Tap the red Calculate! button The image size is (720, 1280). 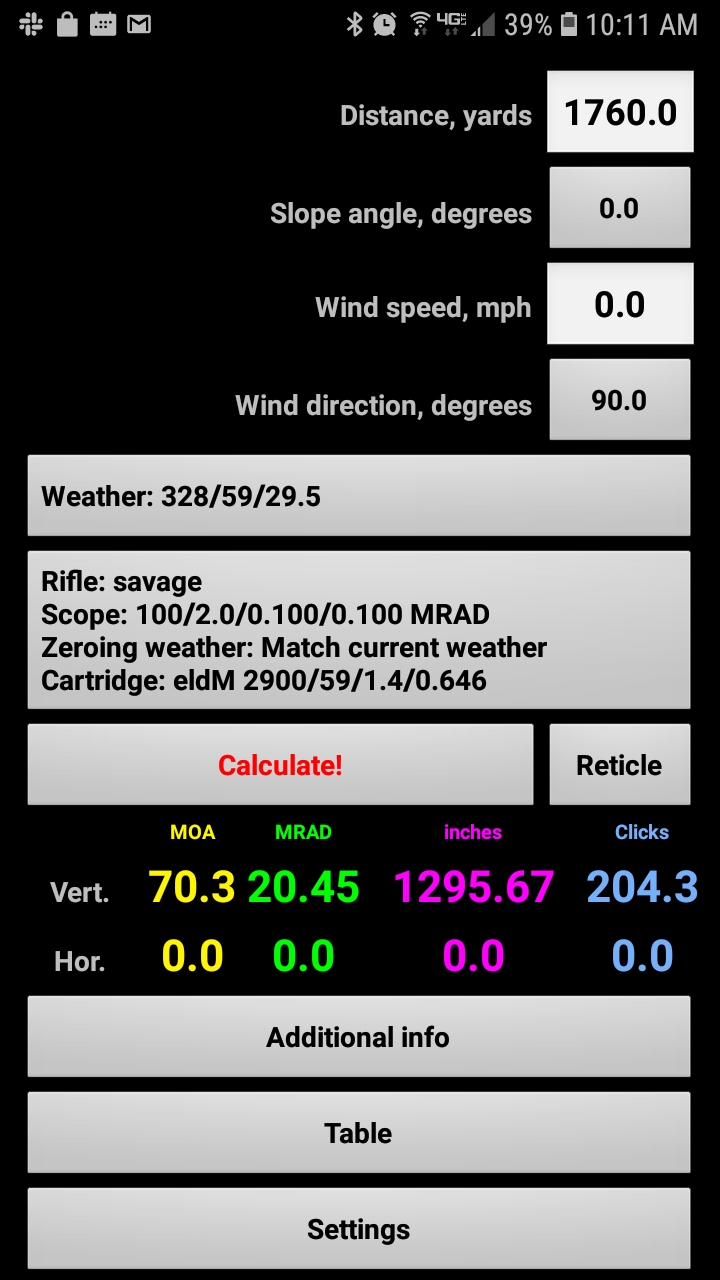tap(280, 765)
